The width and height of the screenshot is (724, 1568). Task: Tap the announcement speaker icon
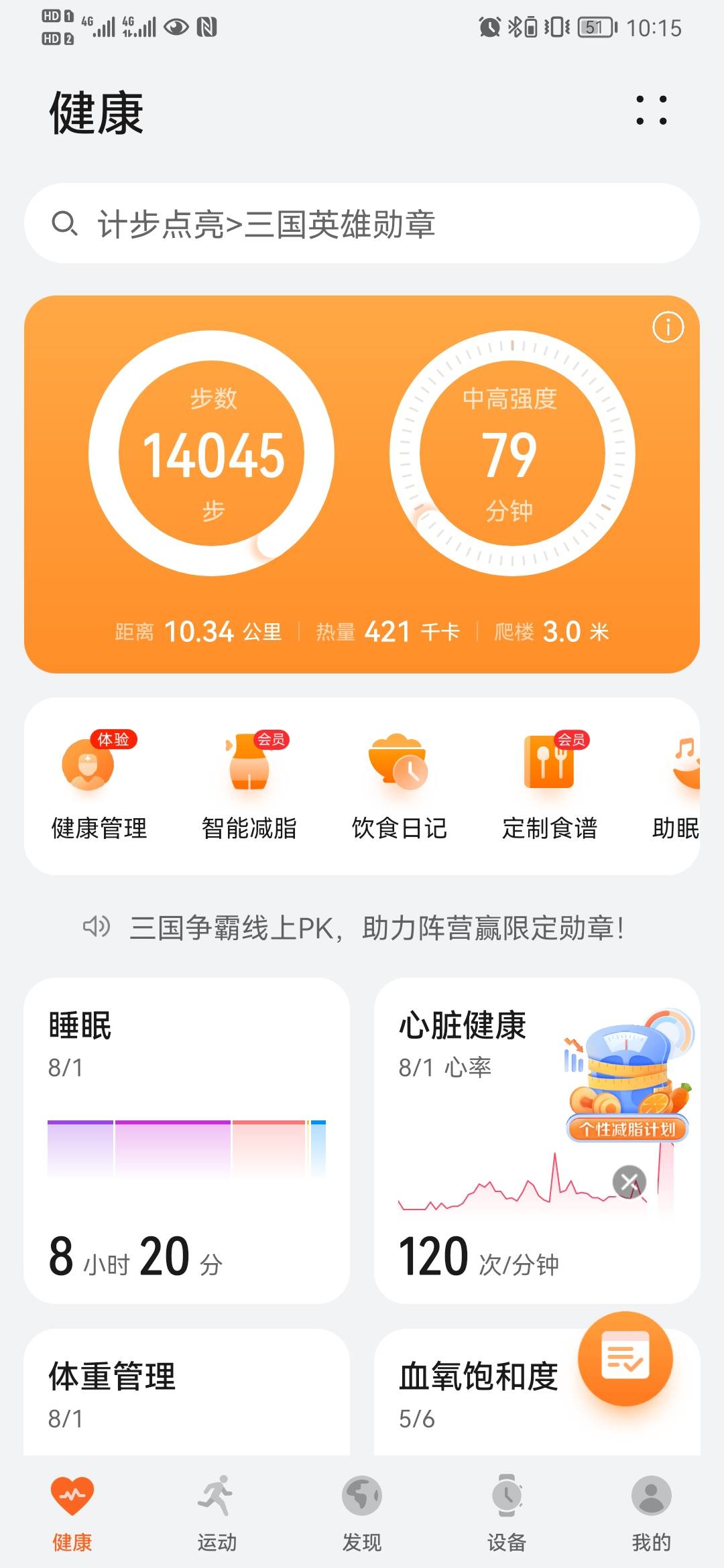pos(98,927)
